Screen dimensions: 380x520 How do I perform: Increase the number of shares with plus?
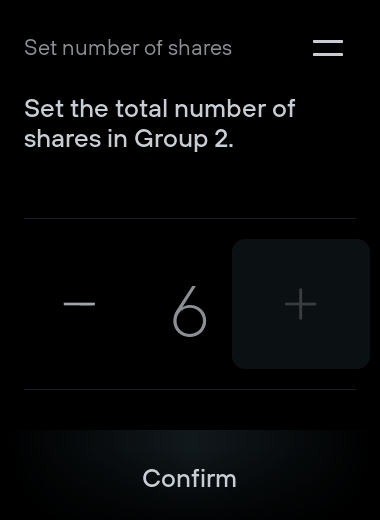tap(301, 304)
